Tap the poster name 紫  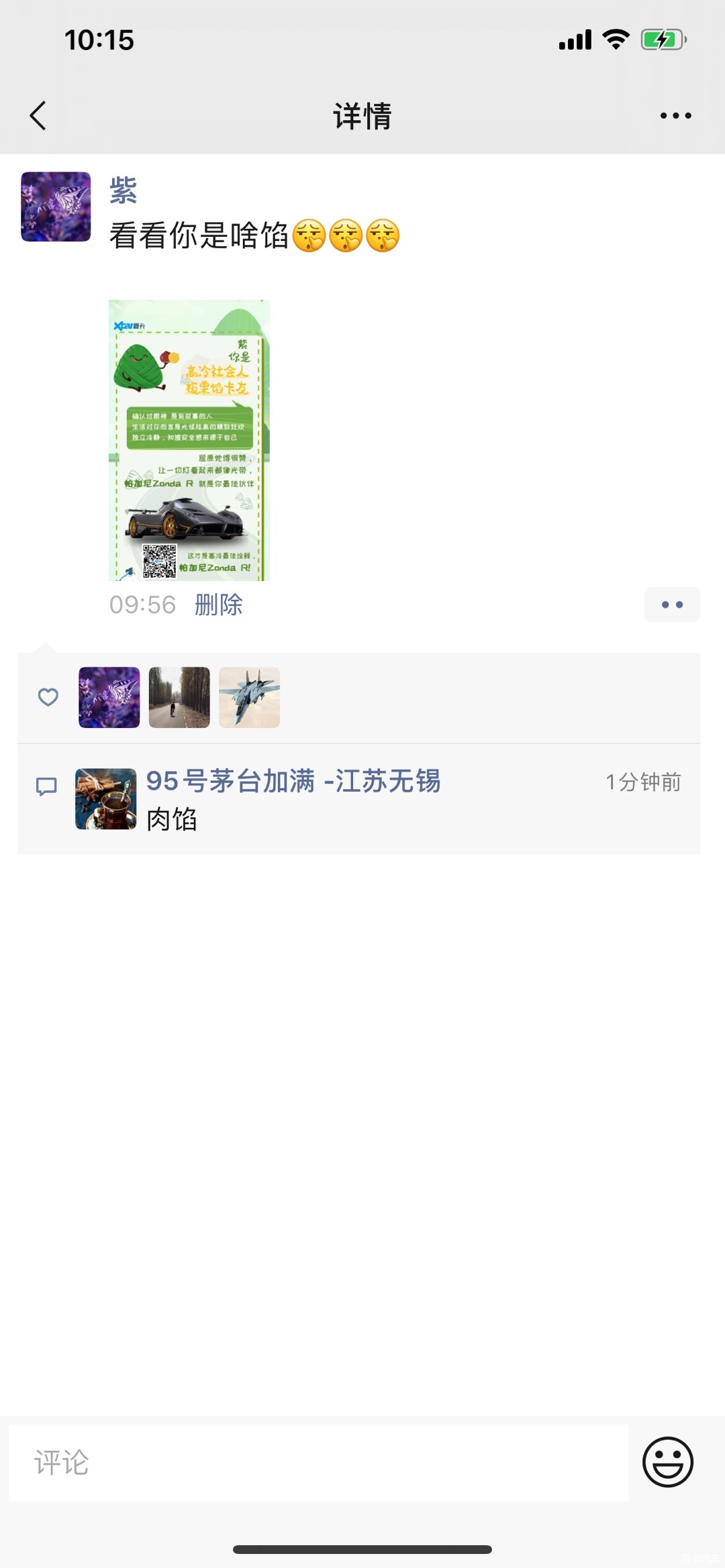pos(124,190)
